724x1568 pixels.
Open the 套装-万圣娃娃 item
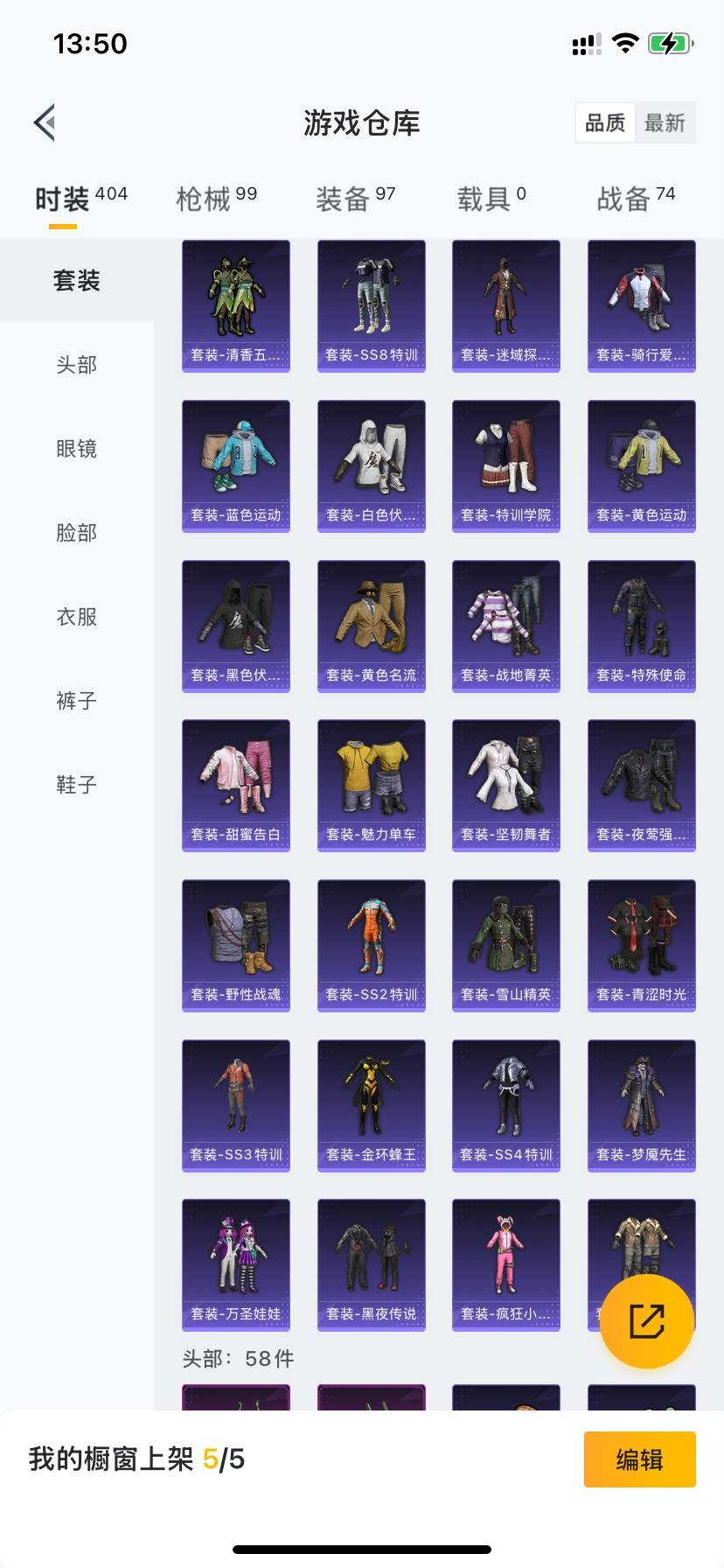236,1264
